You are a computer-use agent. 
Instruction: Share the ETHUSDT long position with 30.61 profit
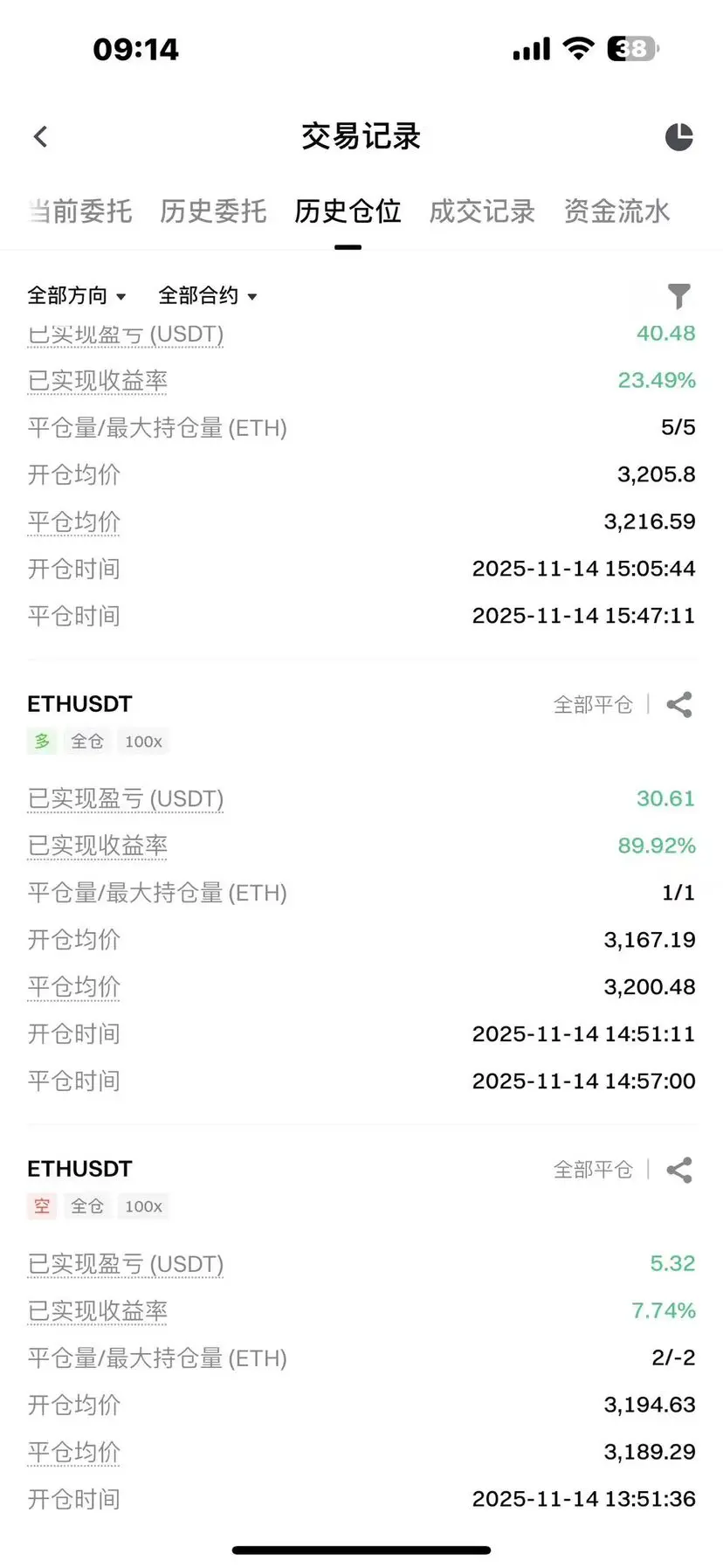pos(678,705)
